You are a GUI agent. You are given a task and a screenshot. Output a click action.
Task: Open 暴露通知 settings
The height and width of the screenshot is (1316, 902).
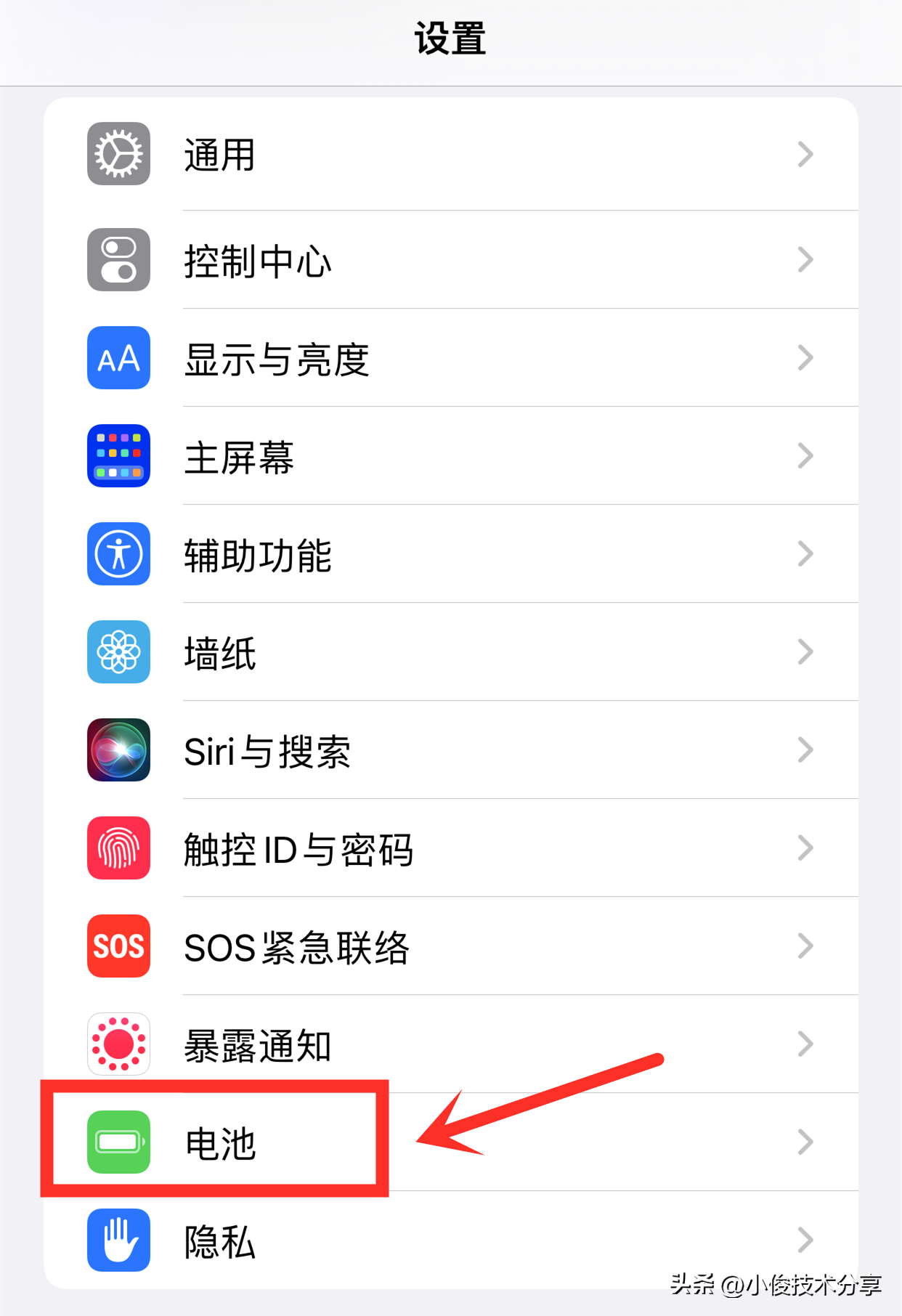(450, 1044)
